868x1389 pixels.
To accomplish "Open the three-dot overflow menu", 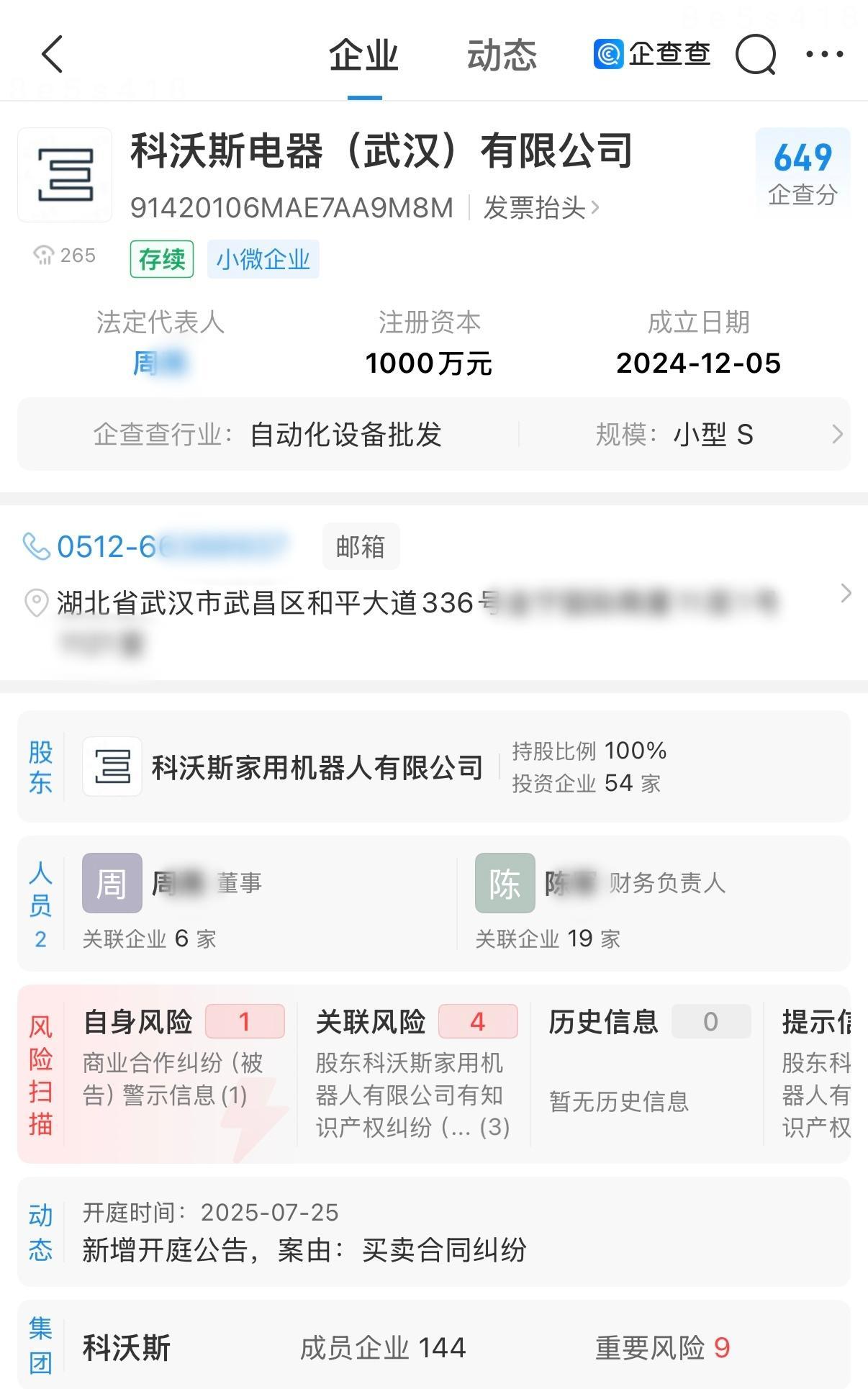I will [x=824, y=54].
